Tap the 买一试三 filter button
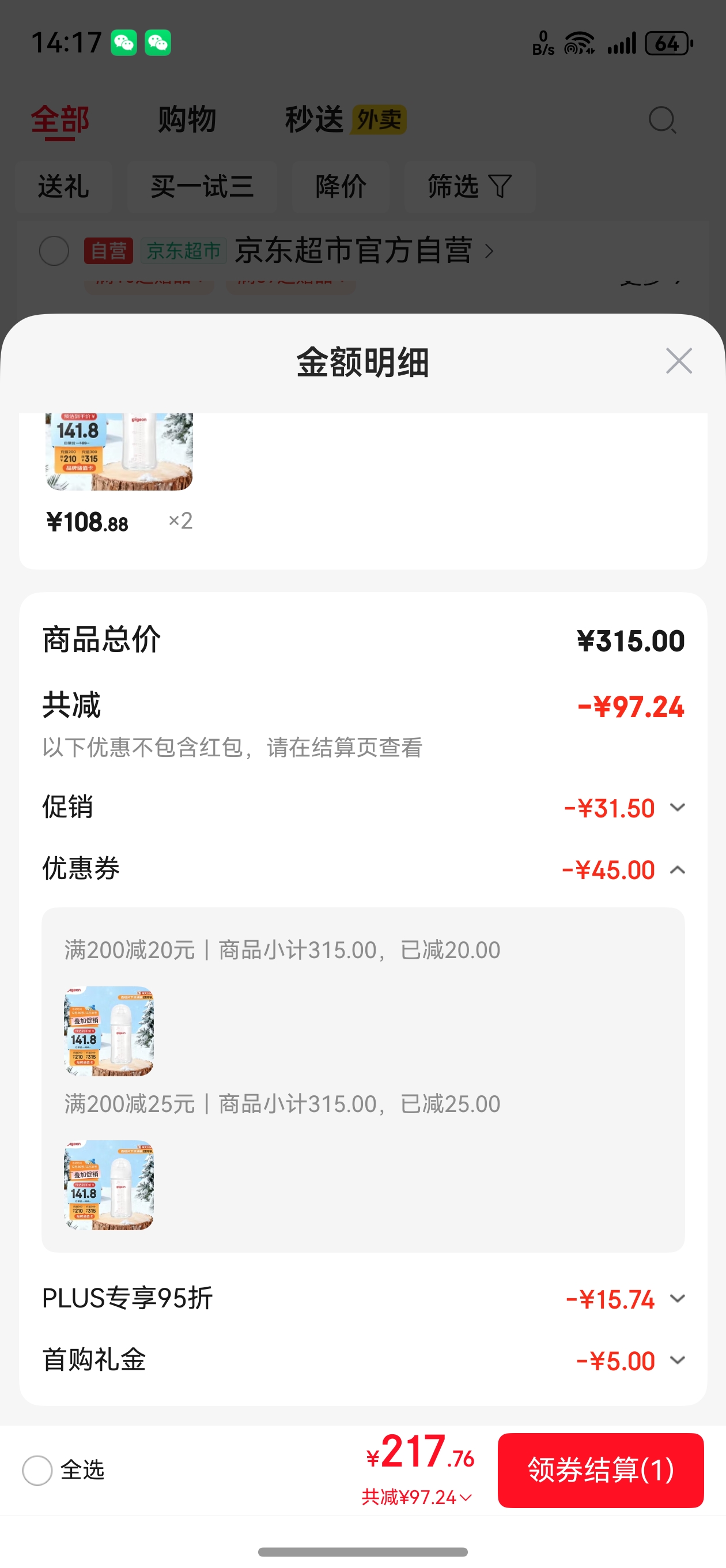 (203, 187)
